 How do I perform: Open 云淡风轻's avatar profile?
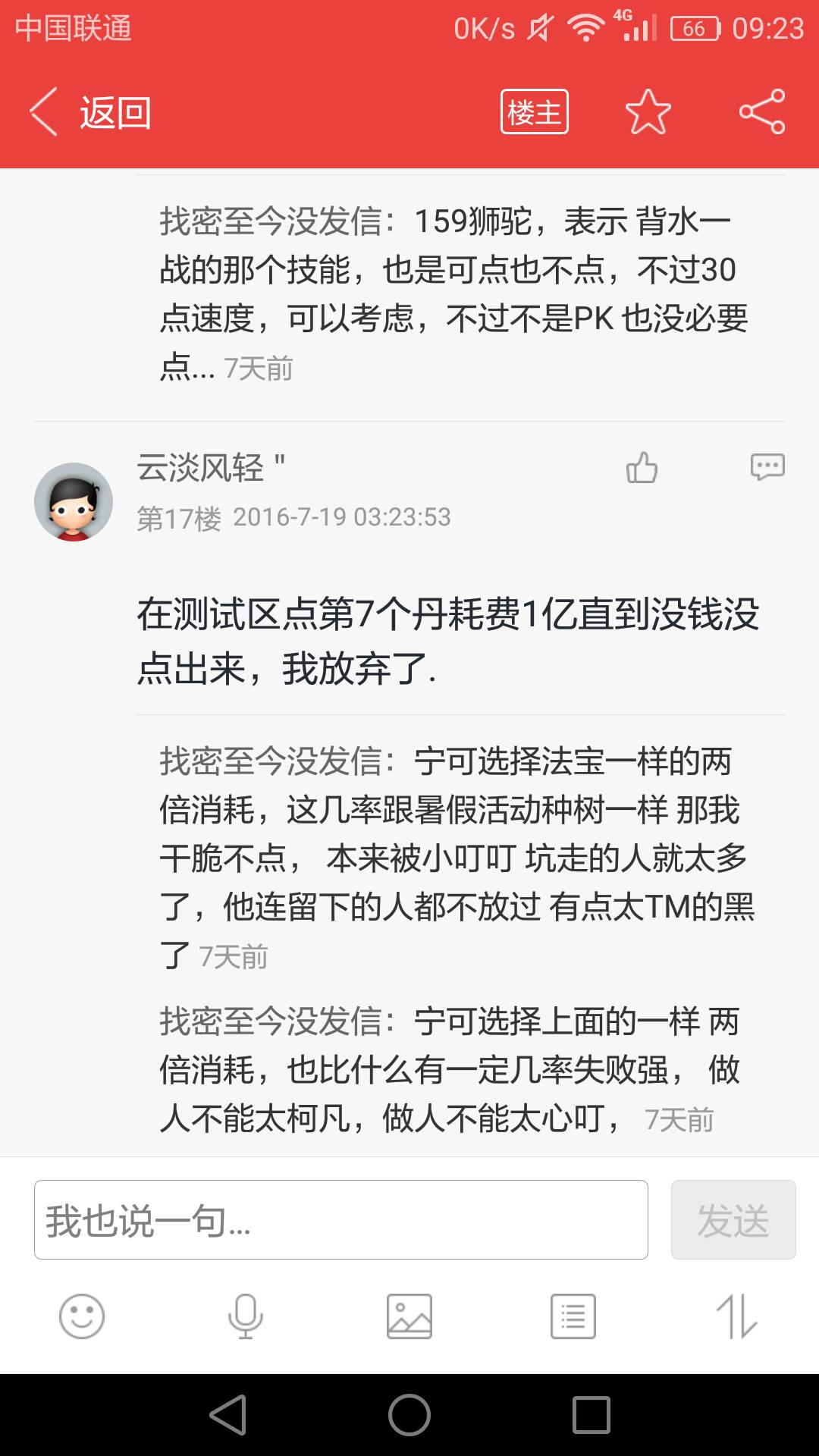coord(74,501)
